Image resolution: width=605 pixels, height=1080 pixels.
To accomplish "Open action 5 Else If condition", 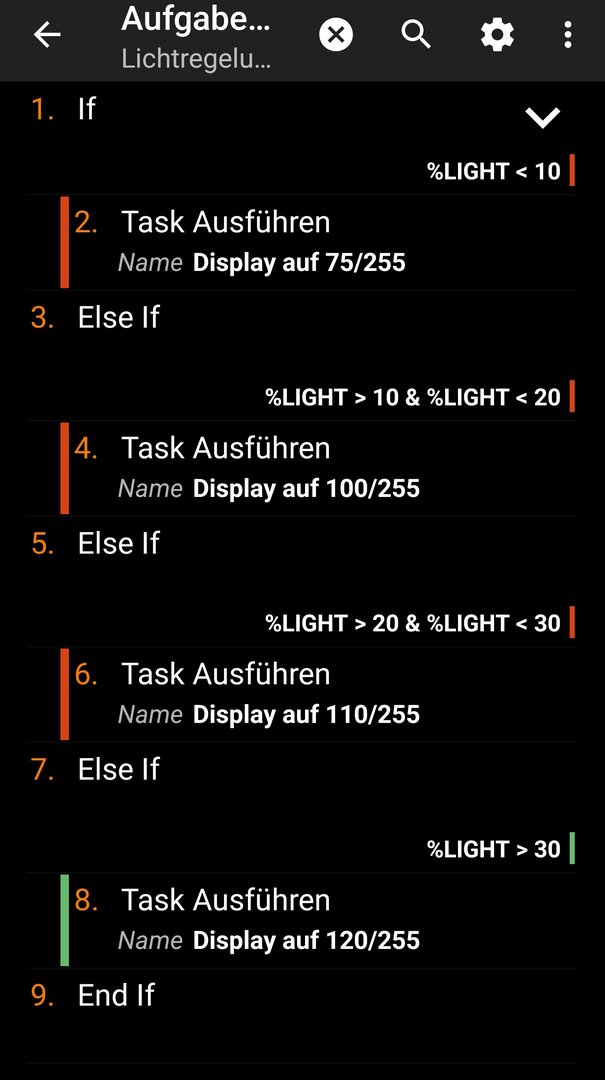I will coord(302,582).
